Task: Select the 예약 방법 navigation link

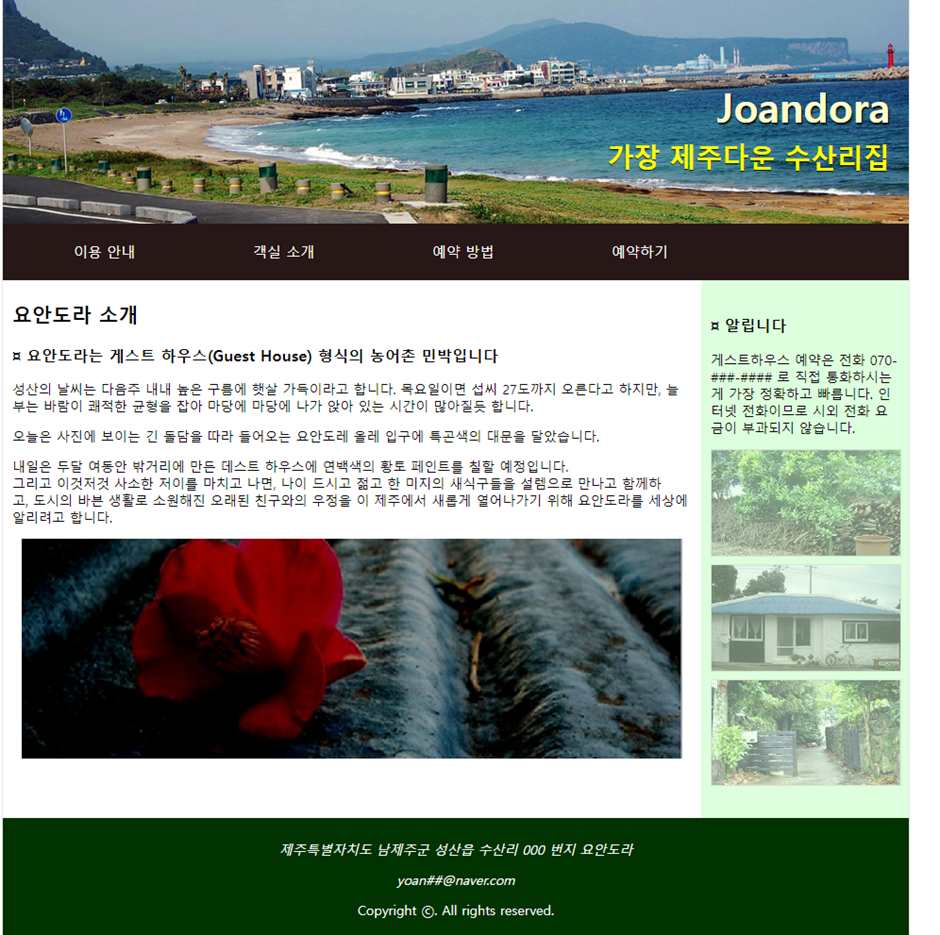Action: 463,252
